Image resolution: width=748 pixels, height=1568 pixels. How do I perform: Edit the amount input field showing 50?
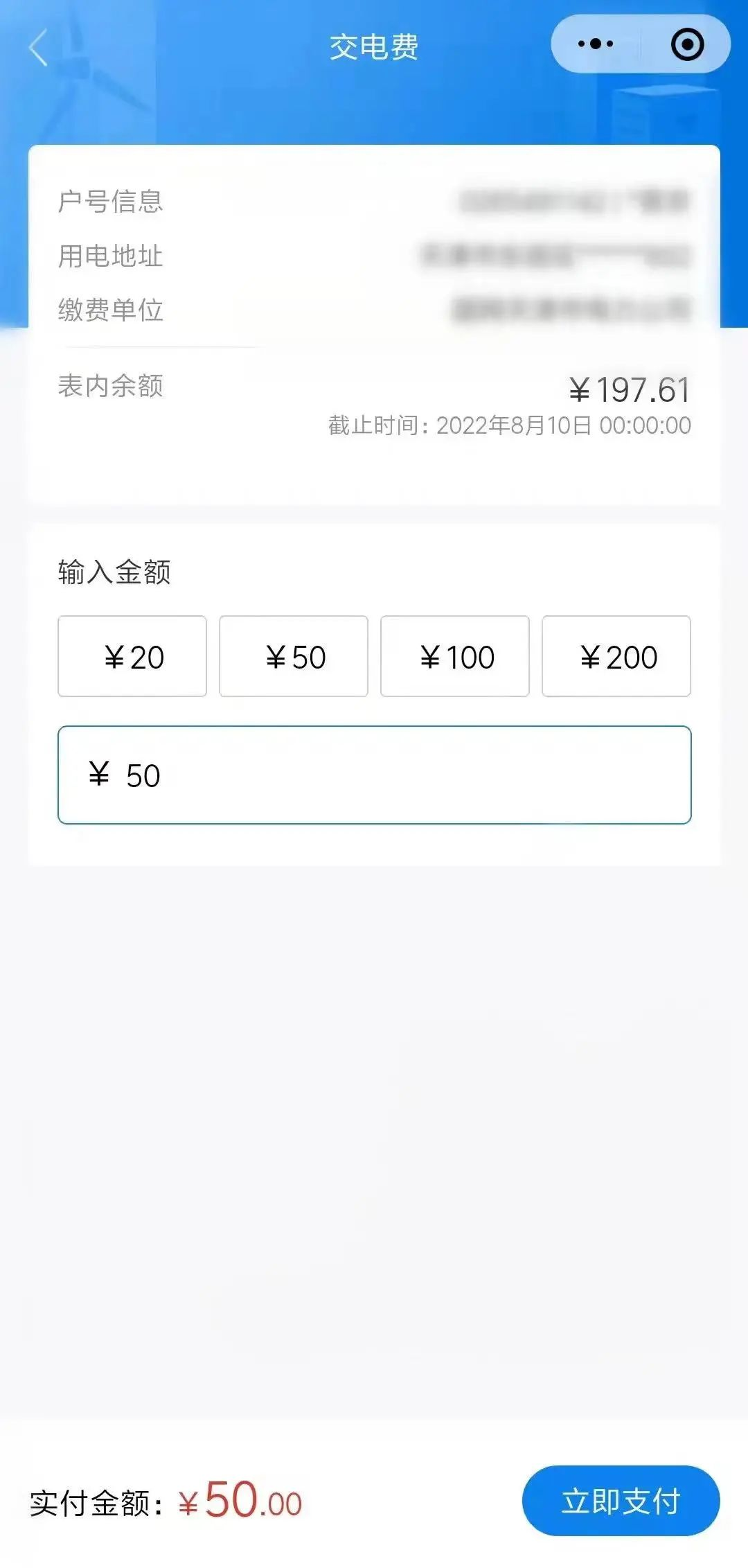click(375, 775)
